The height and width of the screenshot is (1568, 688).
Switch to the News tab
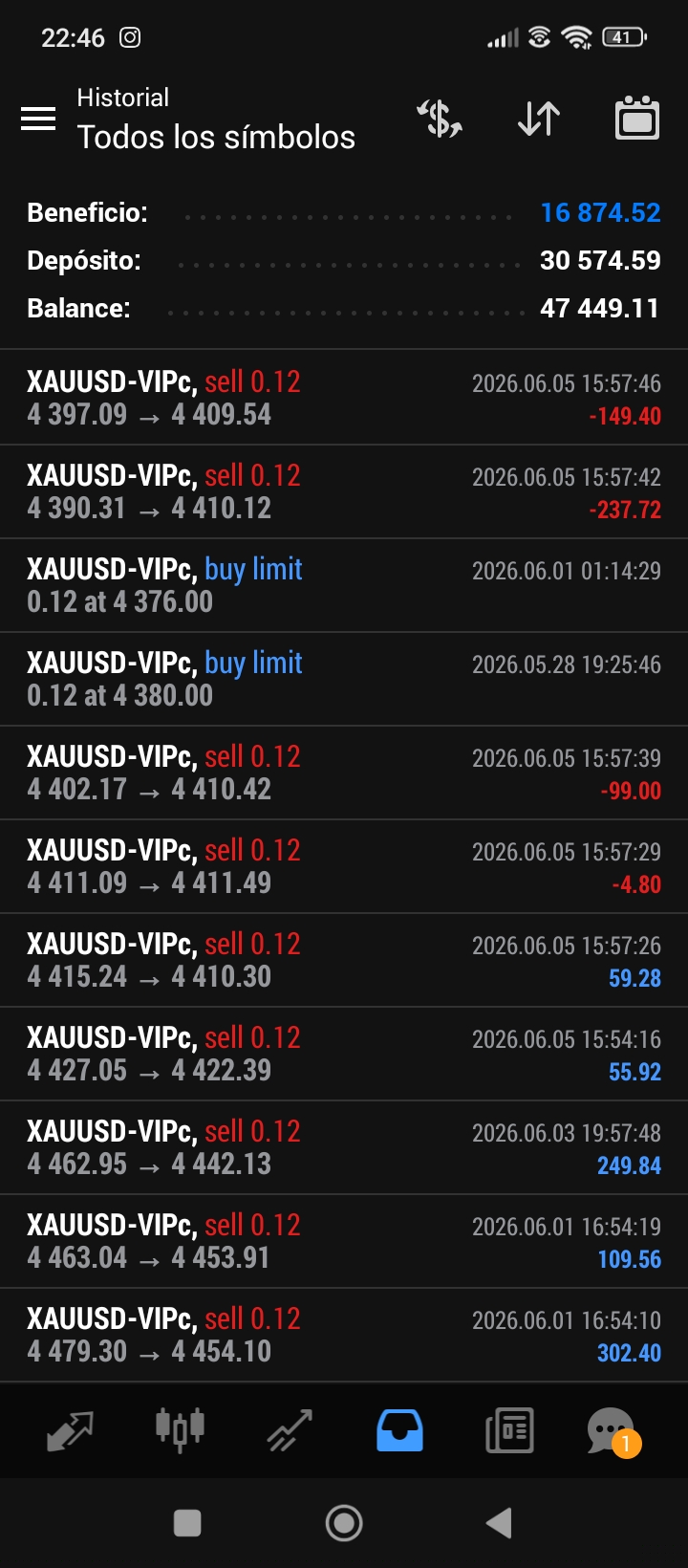click(509, 1430)
